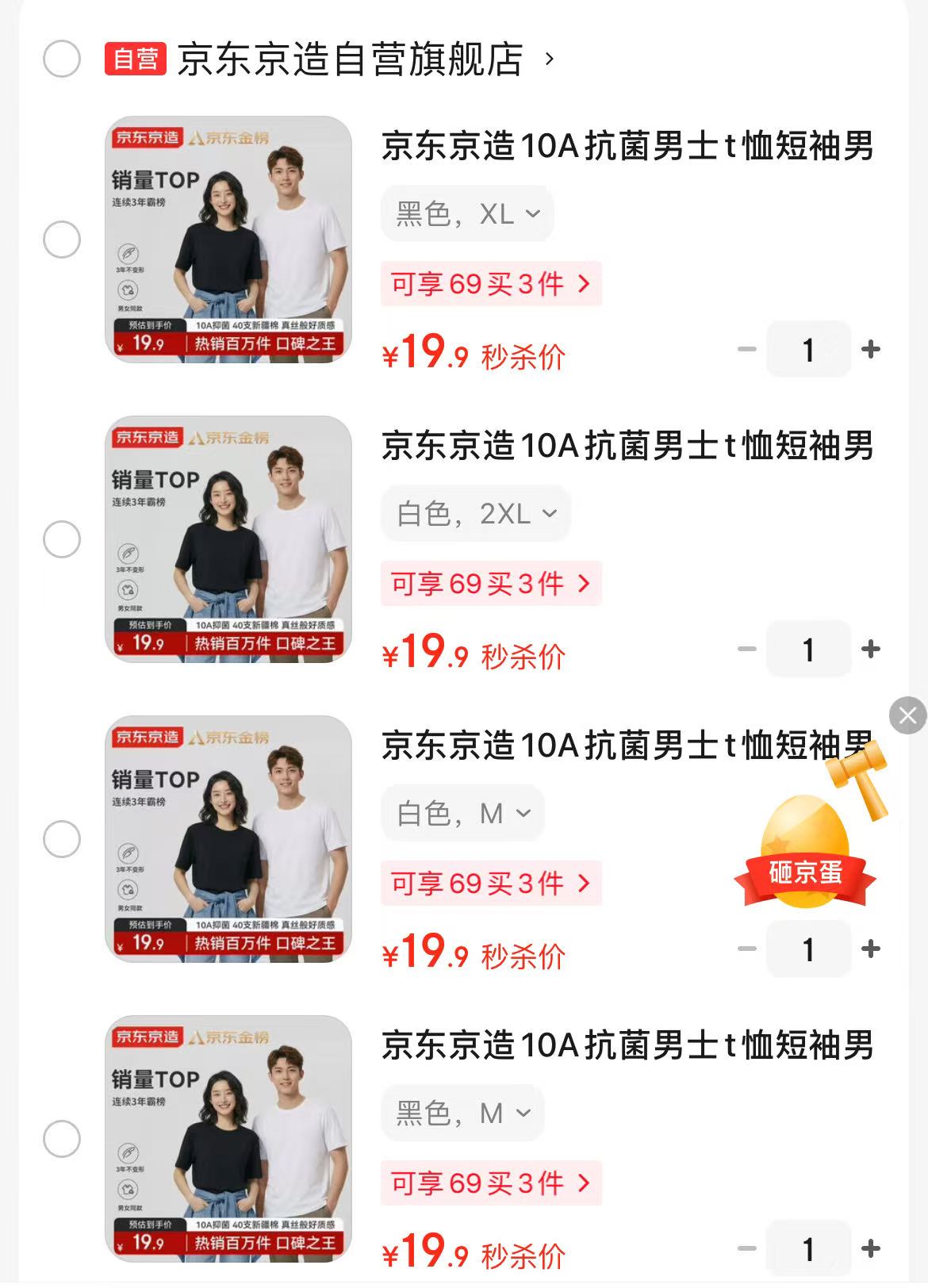Change the 黑色, XL variant dropdown
Image resolution: width=928 pixels, height=1288 pixels.
467,213
